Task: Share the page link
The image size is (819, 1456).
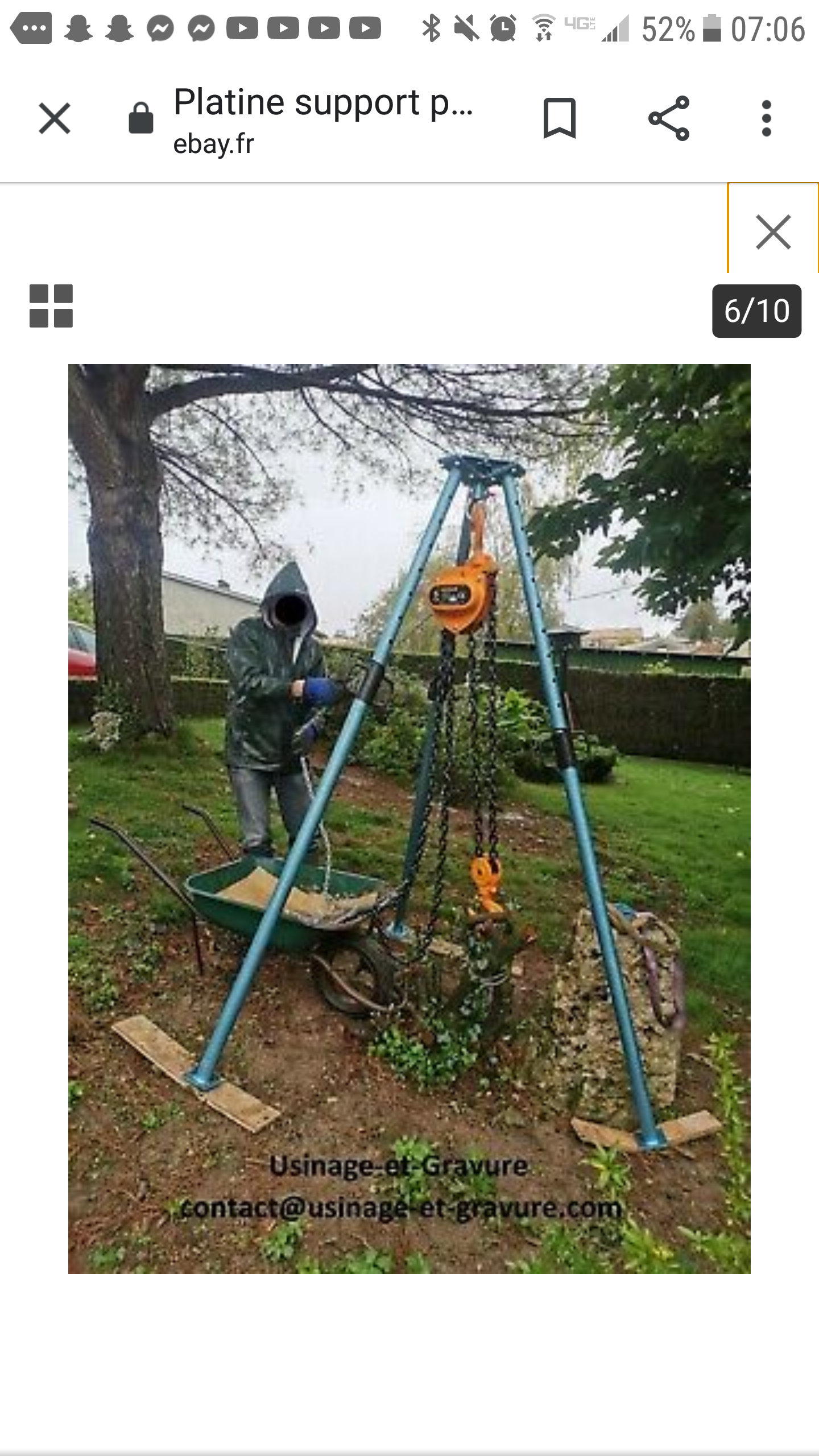Action: pyautogui.click(x=669, y=118)
